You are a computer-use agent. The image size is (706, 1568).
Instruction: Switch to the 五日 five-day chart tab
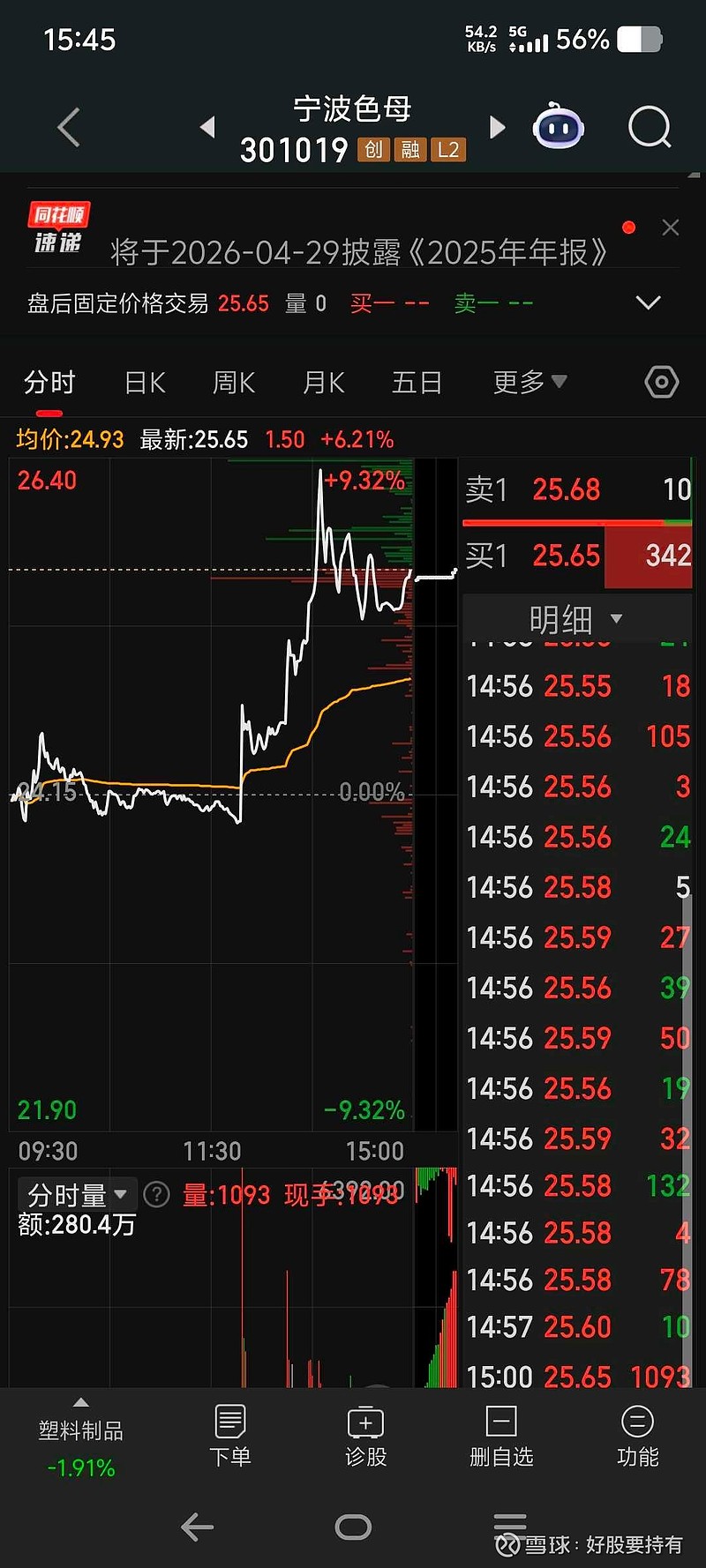[416, 382]
